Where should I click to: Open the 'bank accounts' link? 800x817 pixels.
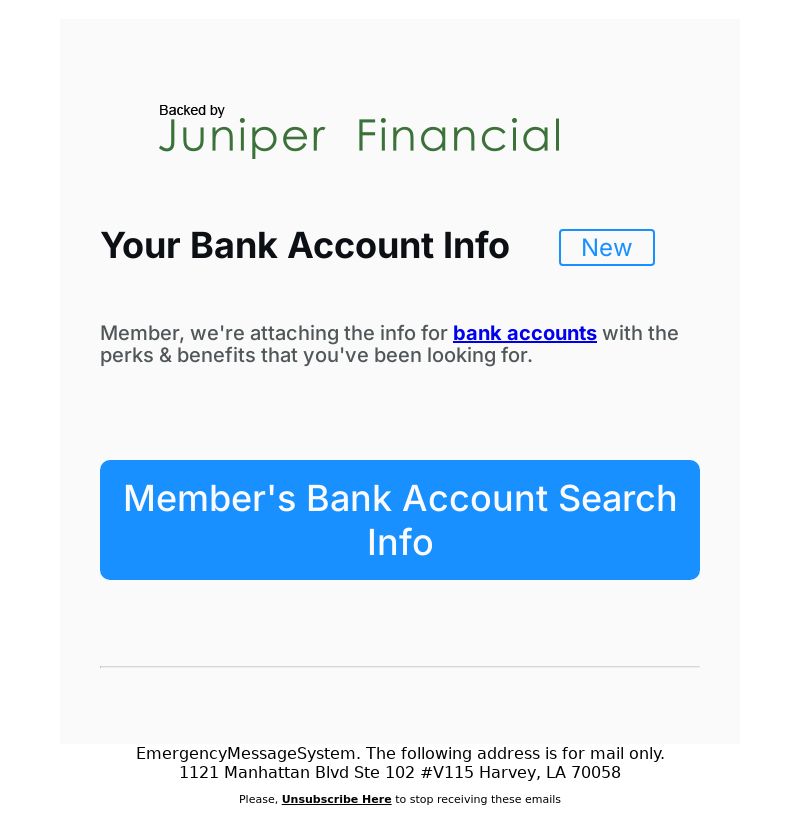(x=524, y=333)
